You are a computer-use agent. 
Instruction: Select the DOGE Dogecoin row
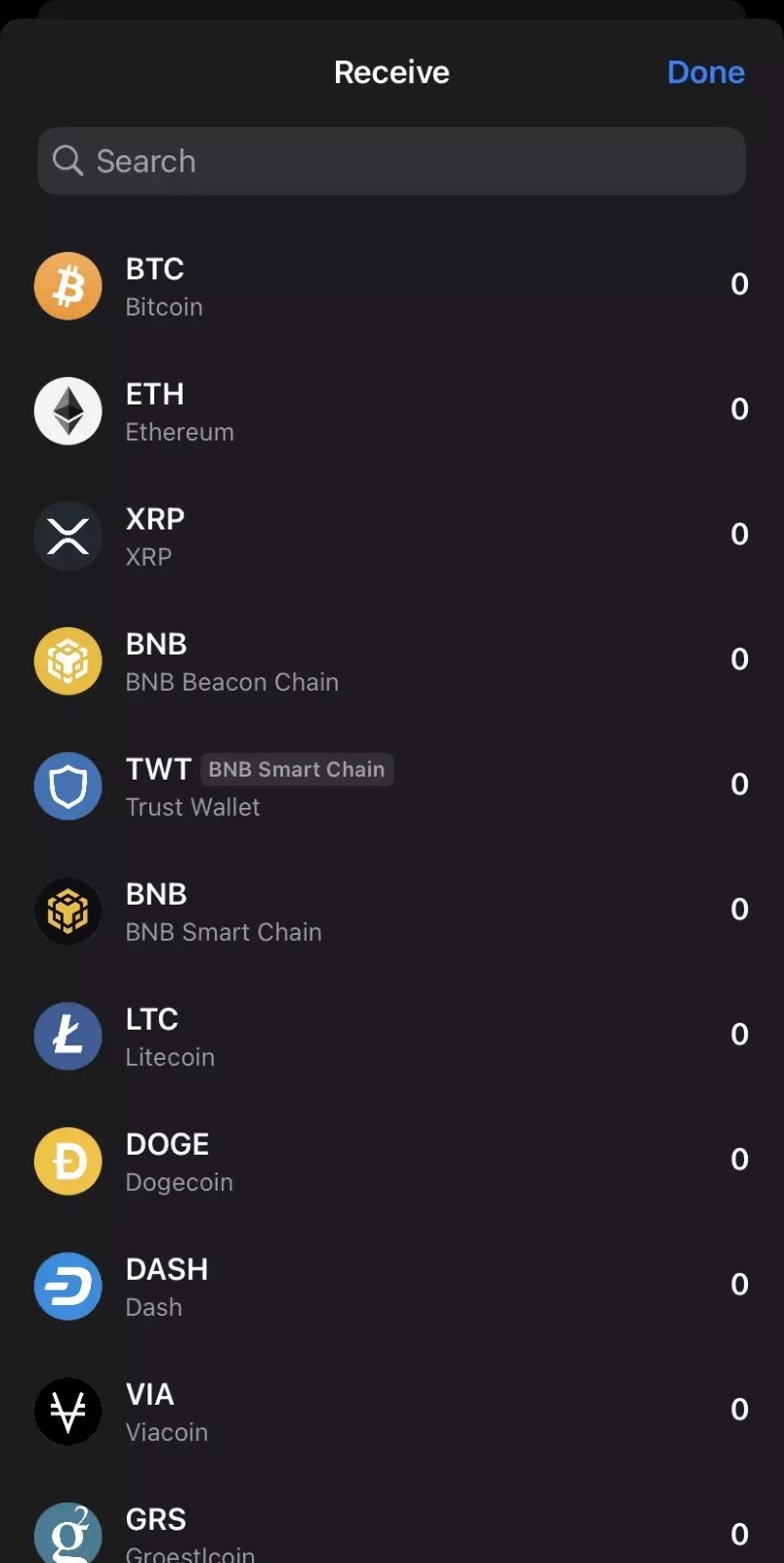(391, 1161)
